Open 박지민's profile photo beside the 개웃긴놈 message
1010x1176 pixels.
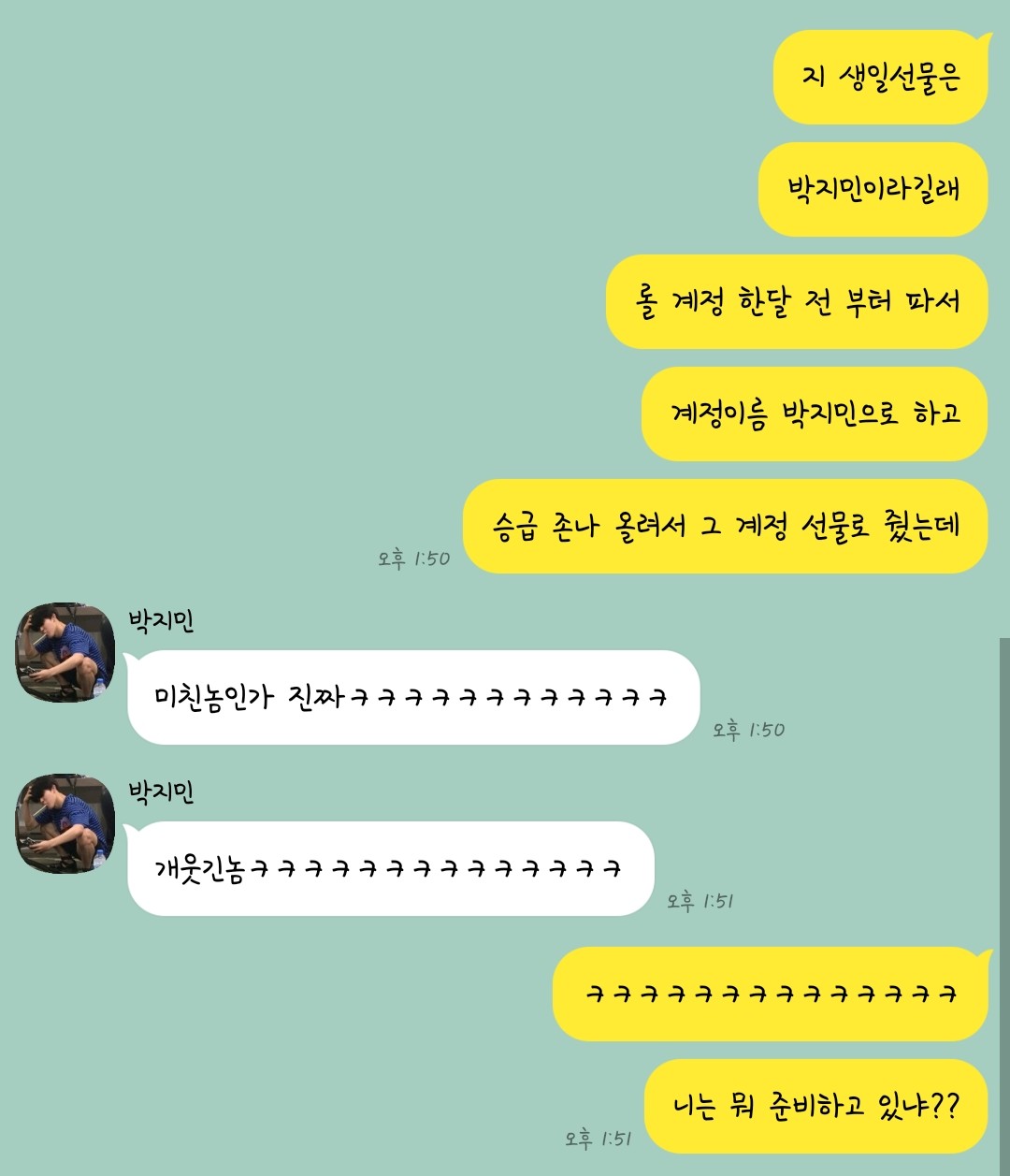point(65,823)
